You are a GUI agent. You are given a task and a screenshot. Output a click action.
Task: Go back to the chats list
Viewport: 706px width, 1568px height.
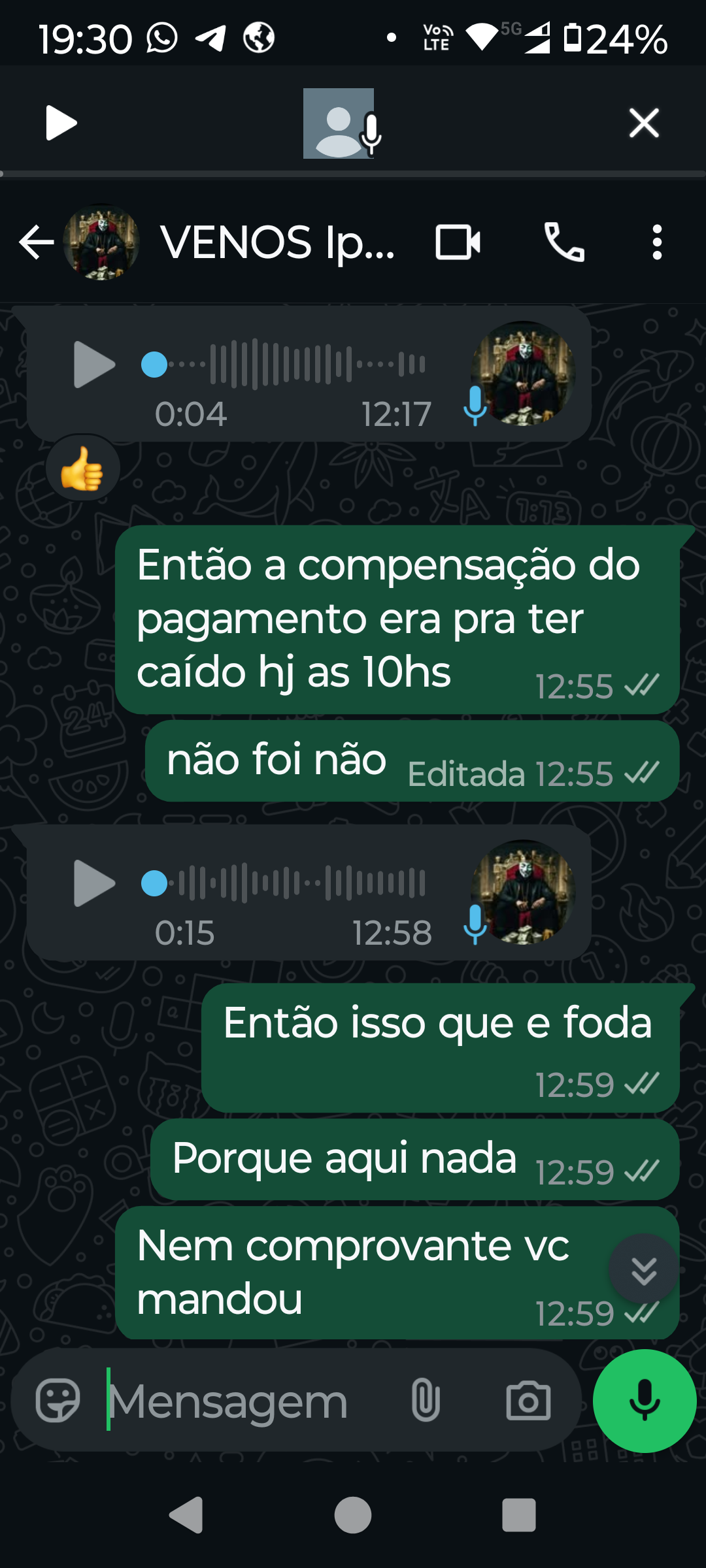[x=36, y=242]
